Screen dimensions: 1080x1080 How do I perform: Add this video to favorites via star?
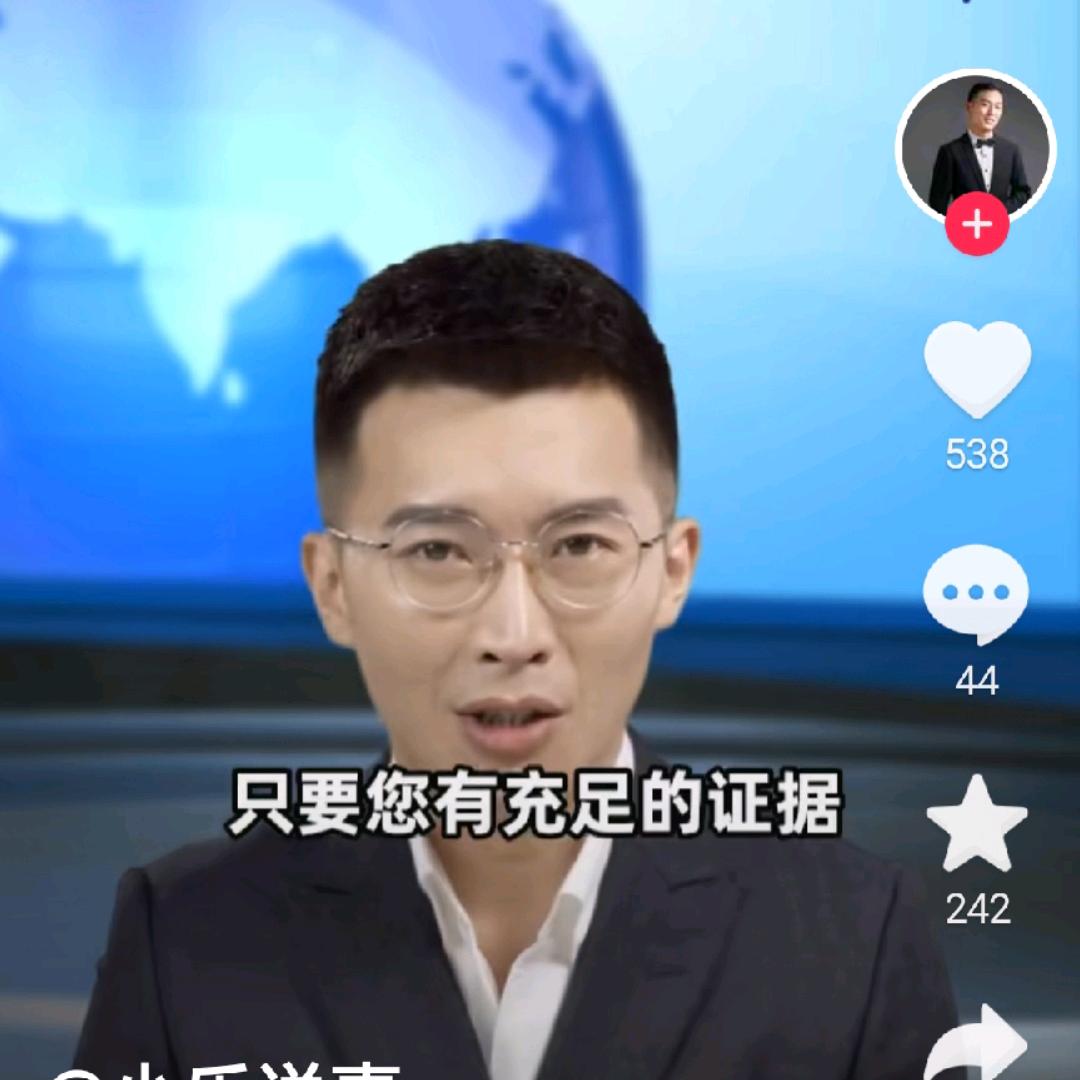coord(977,824)
